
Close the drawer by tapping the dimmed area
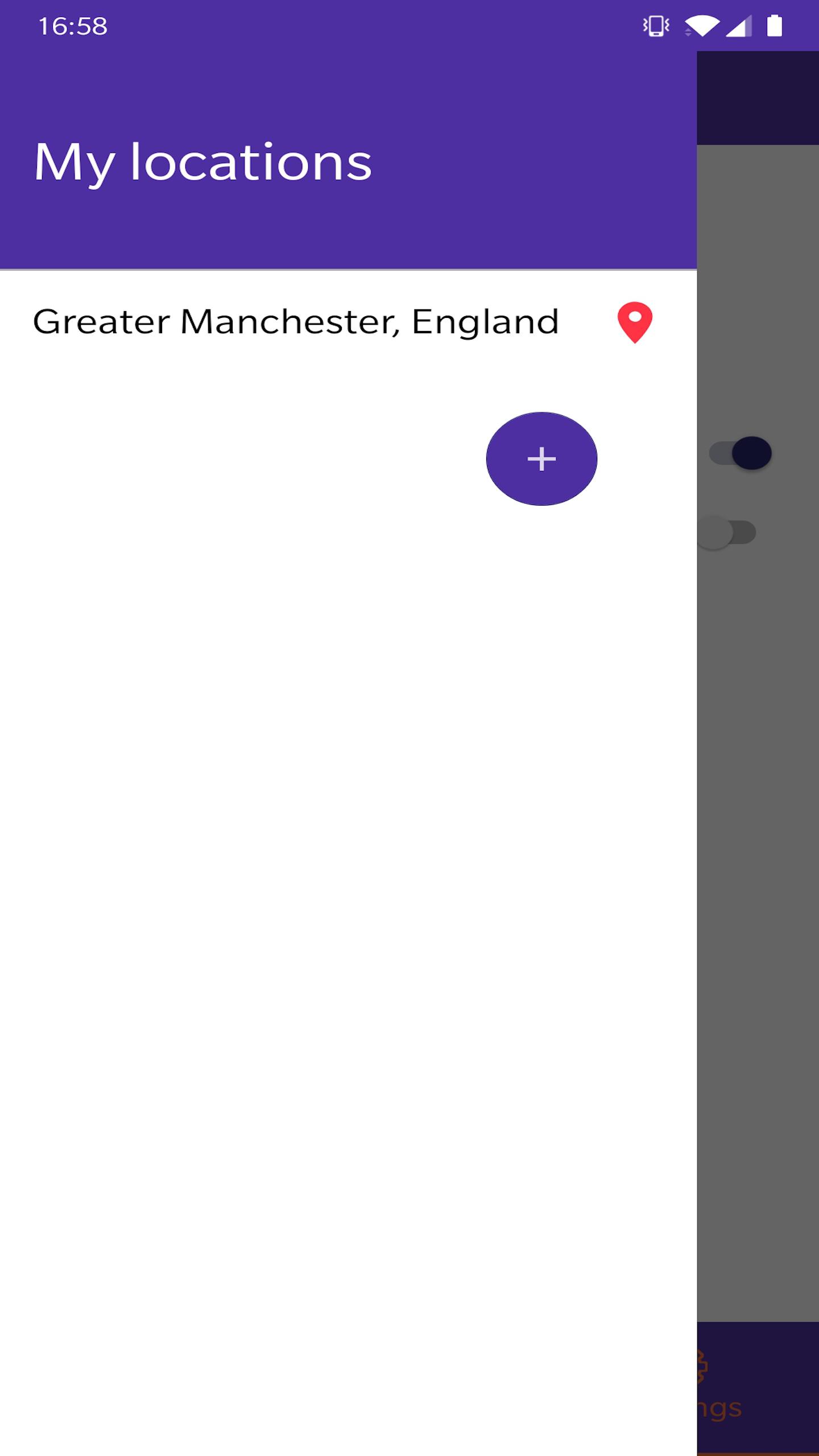tap(758, 853)
